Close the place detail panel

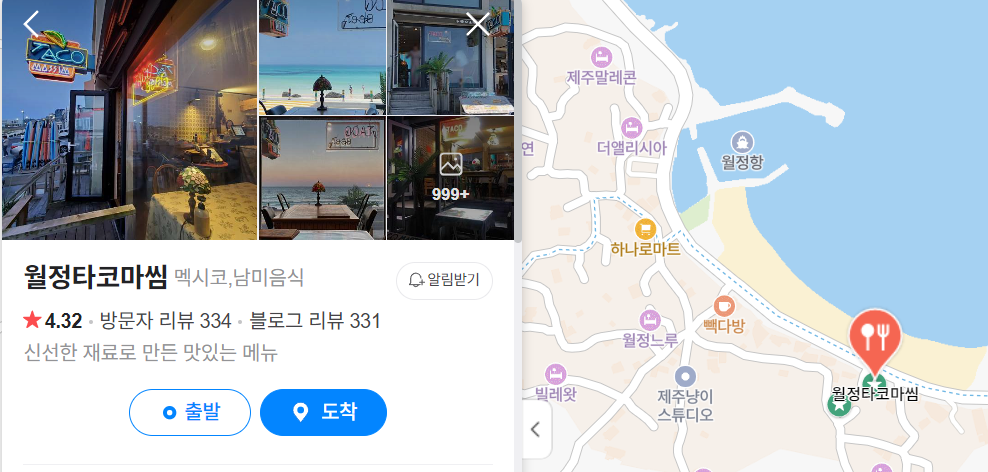pyautogui.click(x=478, y=24)
